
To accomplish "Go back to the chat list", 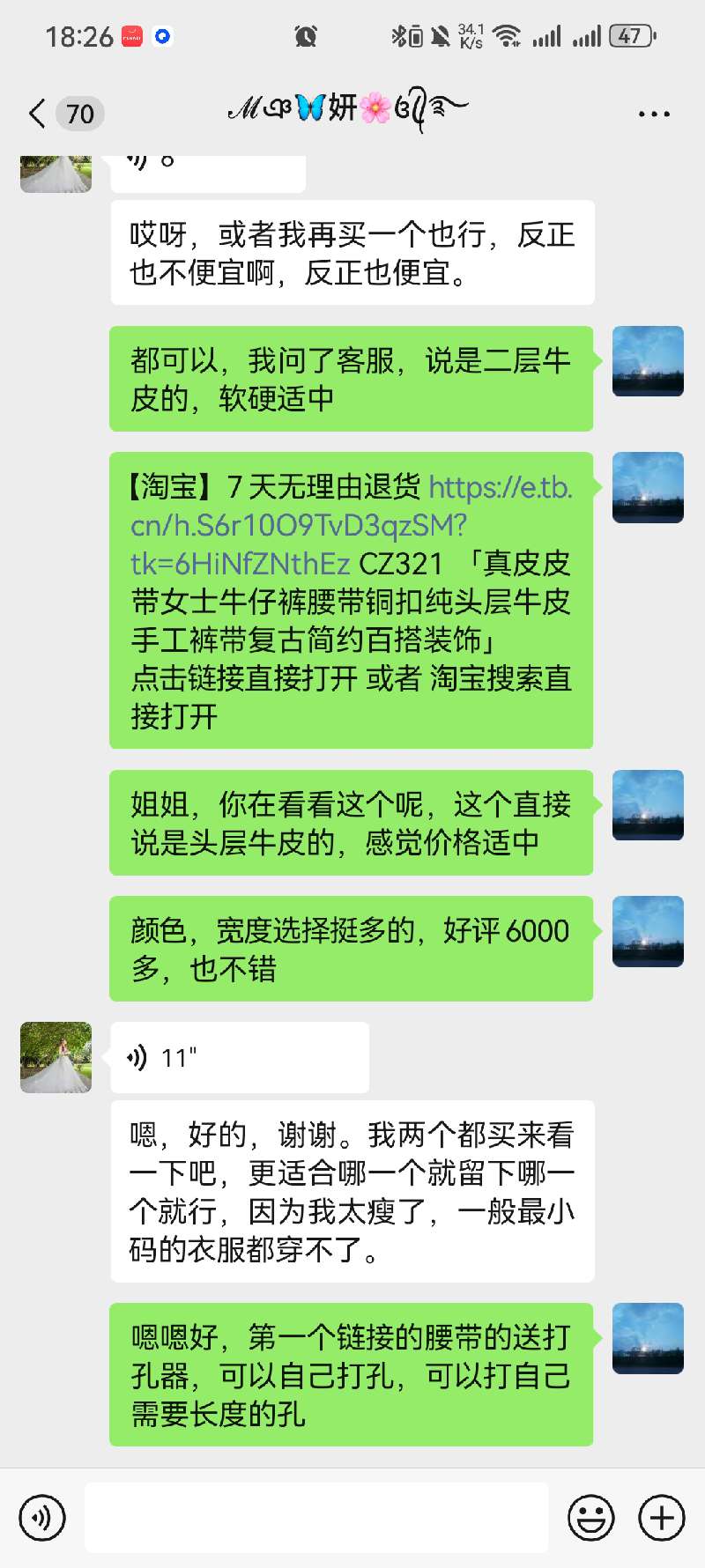I will click(37, 114).
